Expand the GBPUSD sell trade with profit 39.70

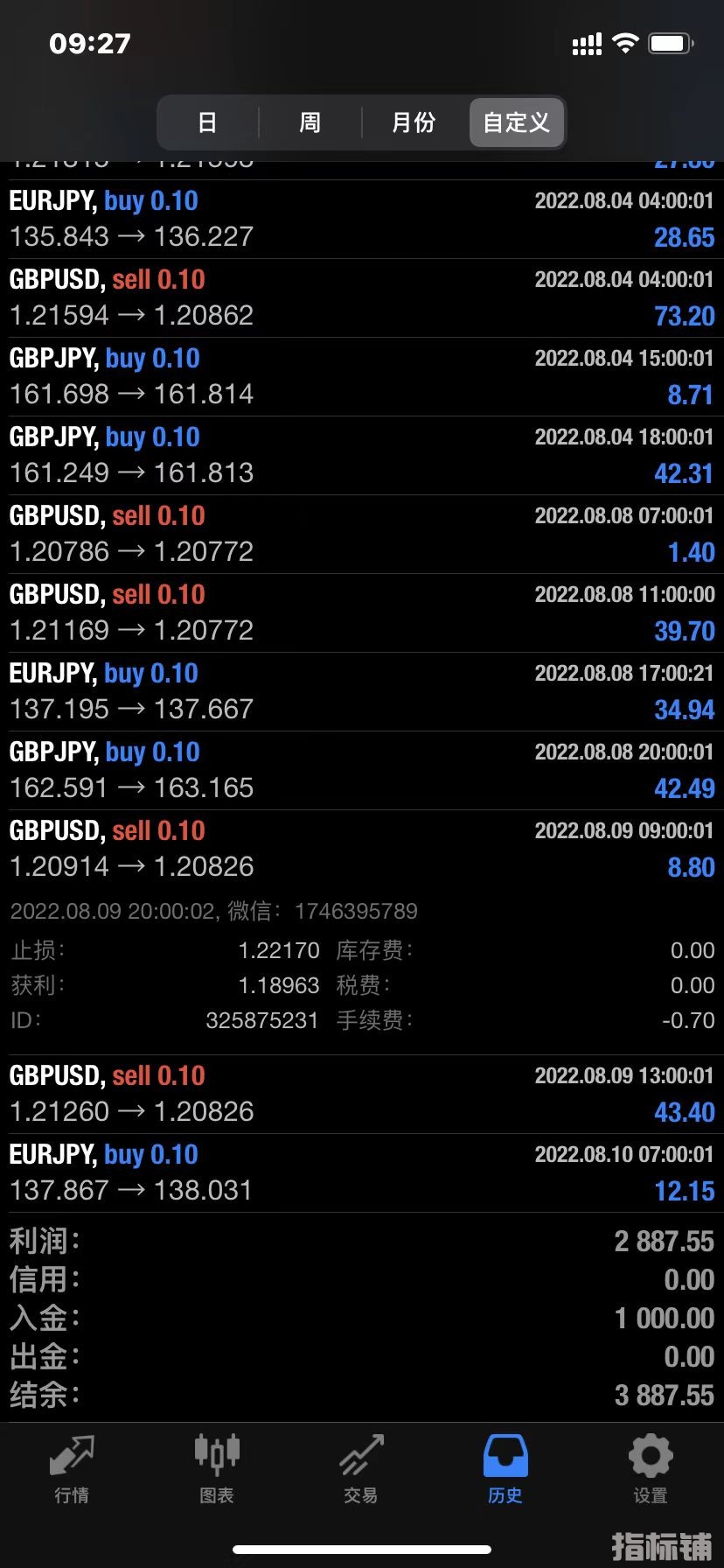tap(362, 613)
